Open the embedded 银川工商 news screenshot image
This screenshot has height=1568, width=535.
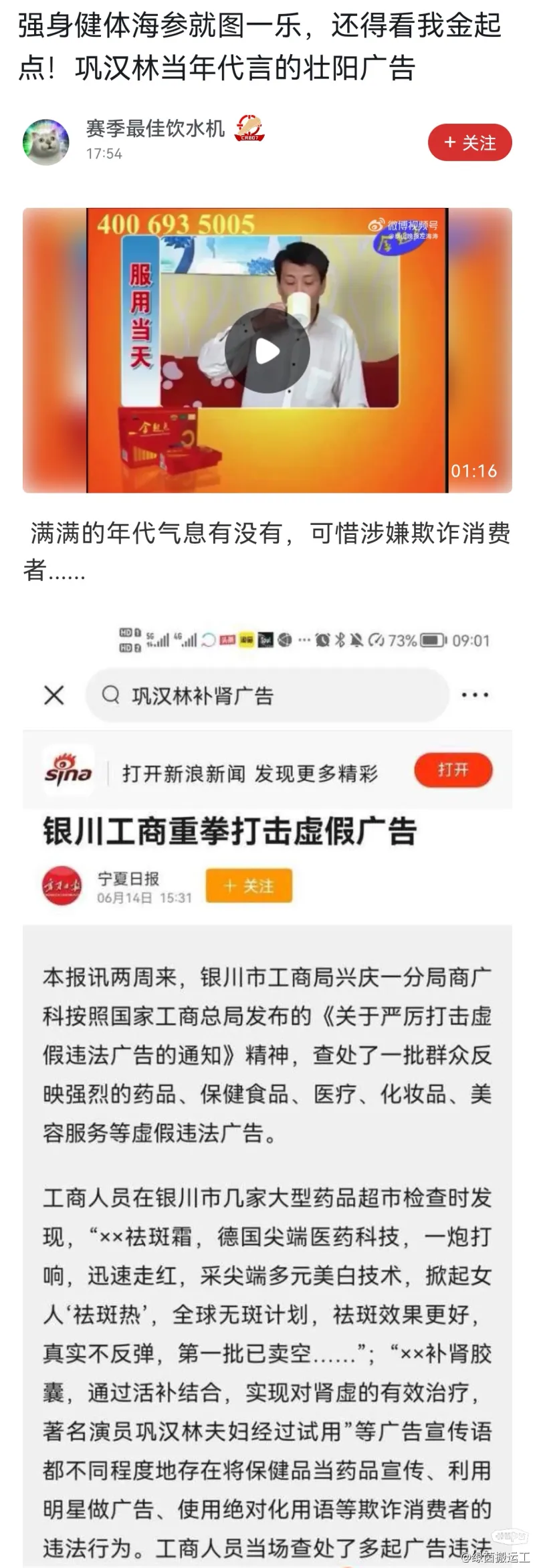tap(267, 1097)
